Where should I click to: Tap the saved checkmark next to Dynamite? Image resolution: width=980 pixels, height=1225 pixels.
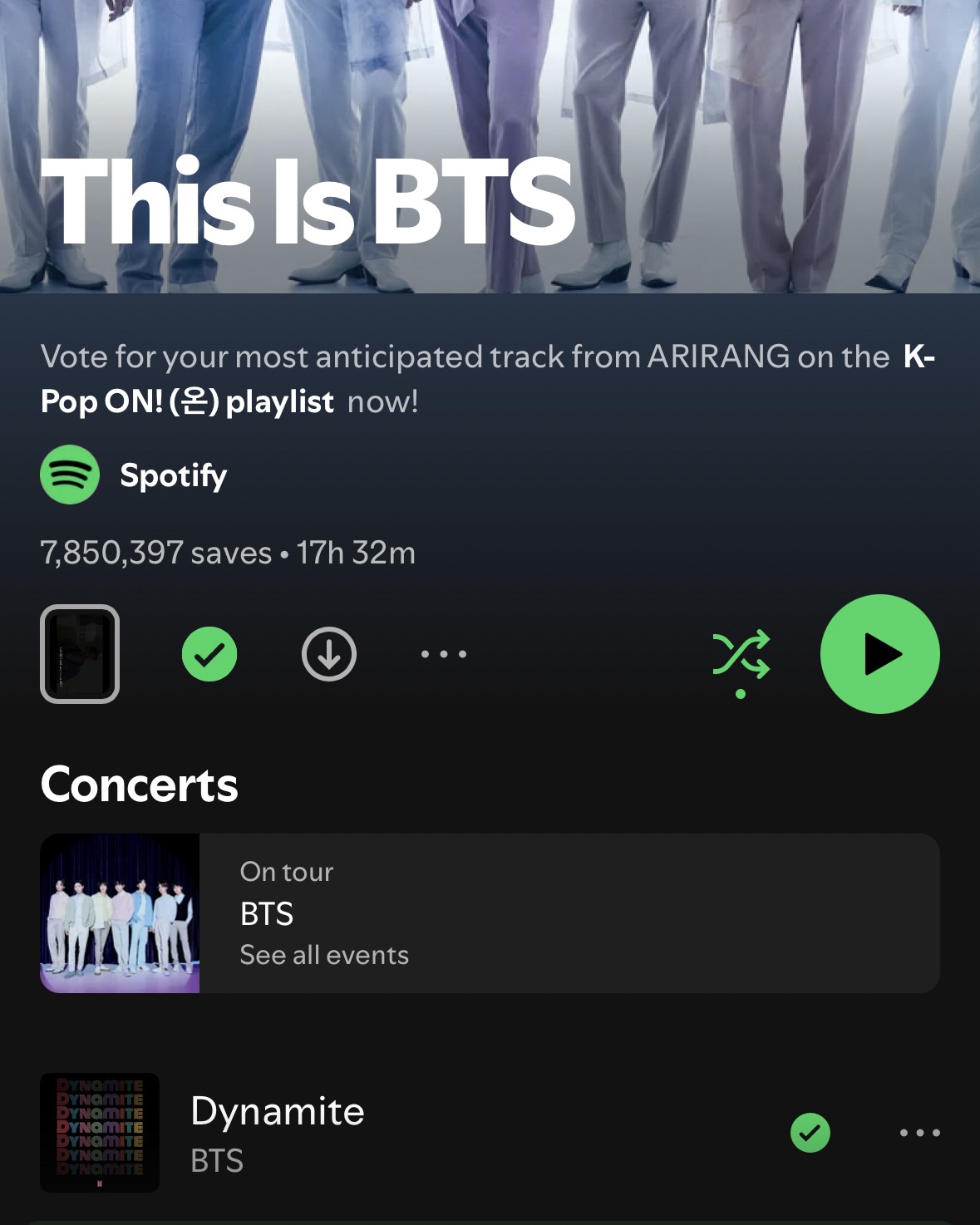tap(810, 1133)
